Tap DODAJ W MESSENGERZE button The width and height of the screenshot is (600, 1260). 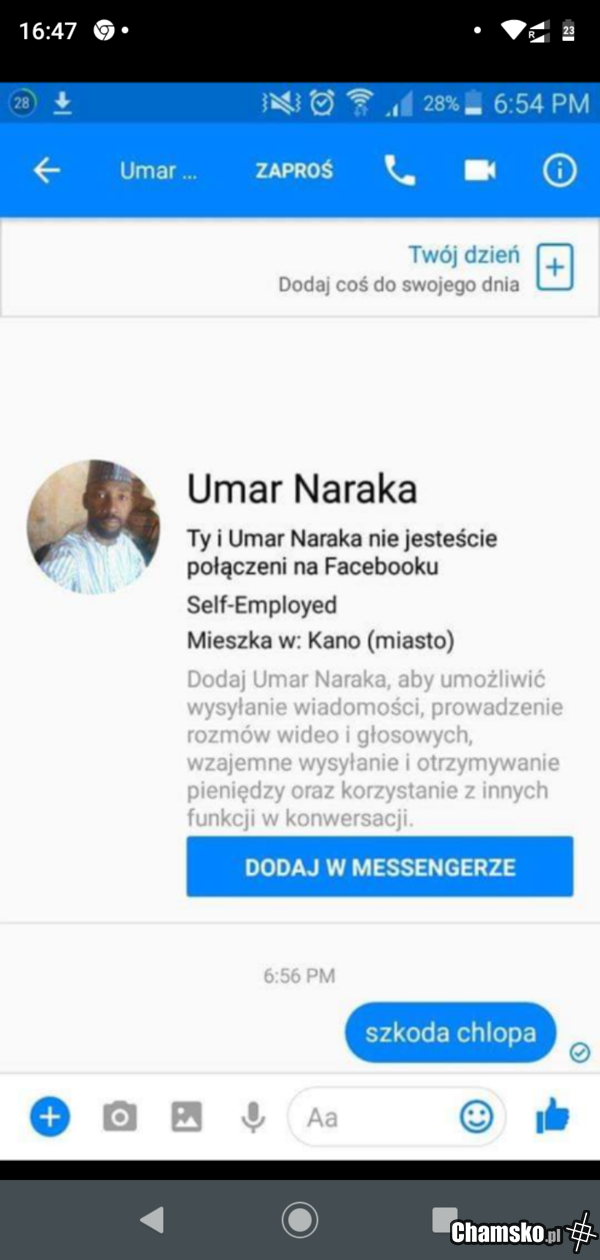click(380, 866)
